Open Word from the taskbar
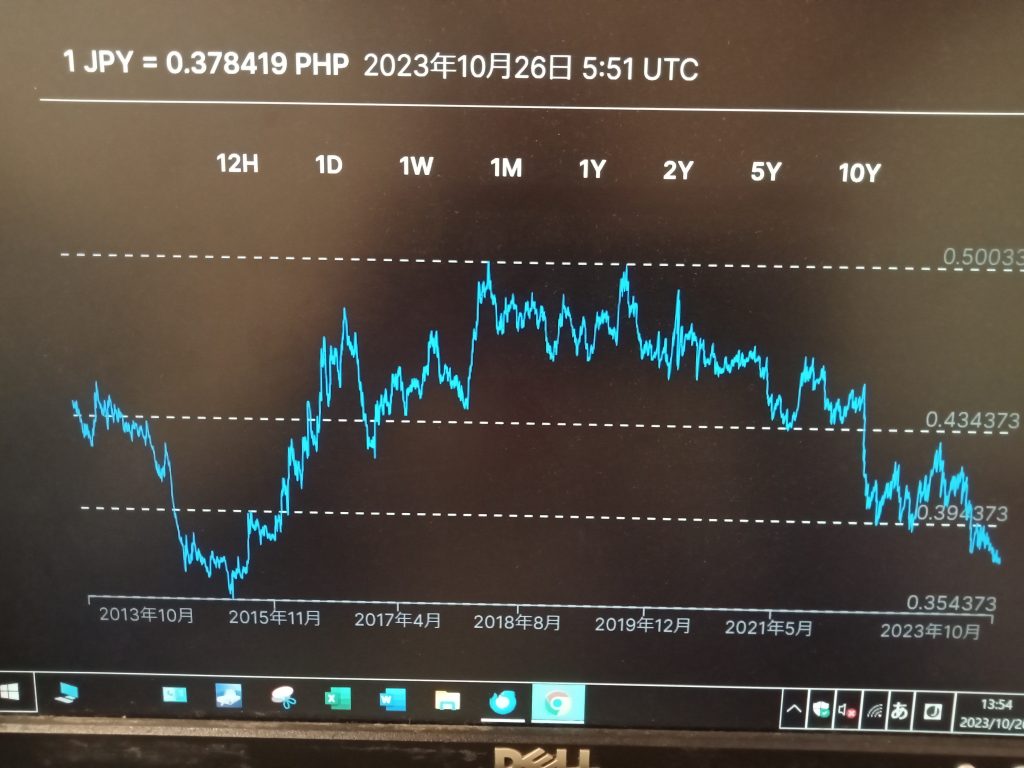 (391, 701)
